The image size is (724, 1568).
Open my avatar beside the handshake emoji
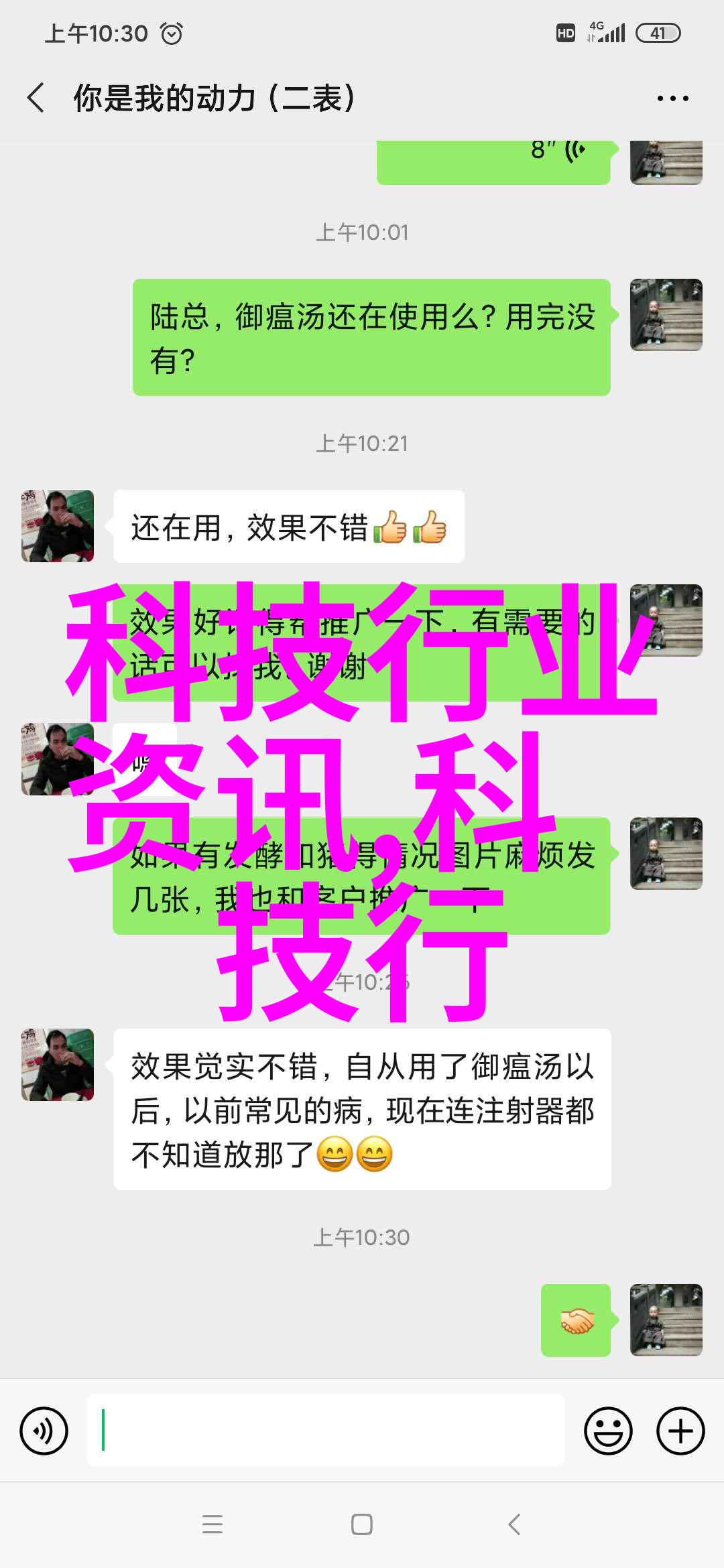(x=666, y=1321)
